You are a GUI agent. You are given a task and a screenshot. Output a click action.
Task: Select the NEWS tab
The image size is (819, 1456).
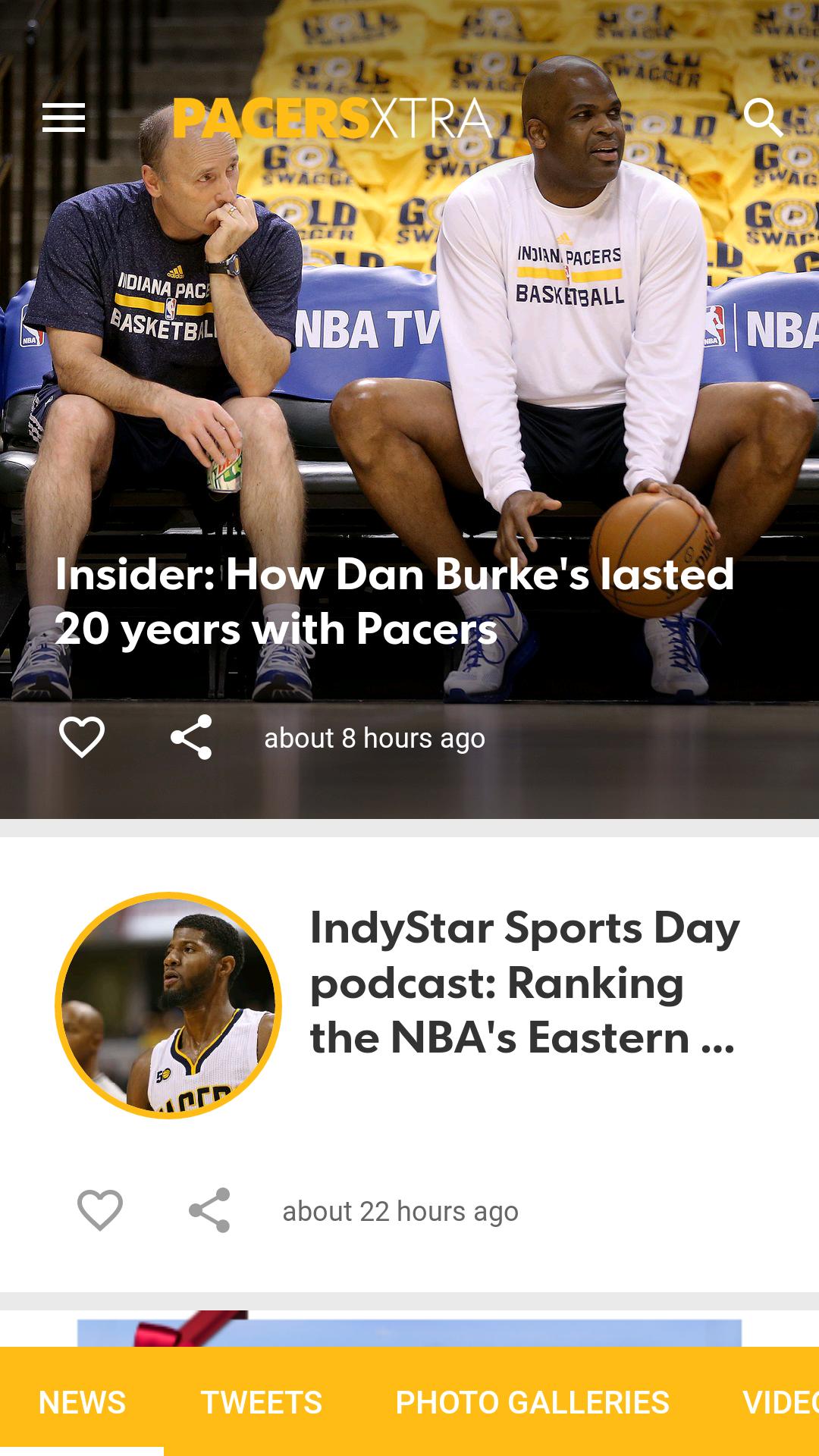click(83, 1402)
